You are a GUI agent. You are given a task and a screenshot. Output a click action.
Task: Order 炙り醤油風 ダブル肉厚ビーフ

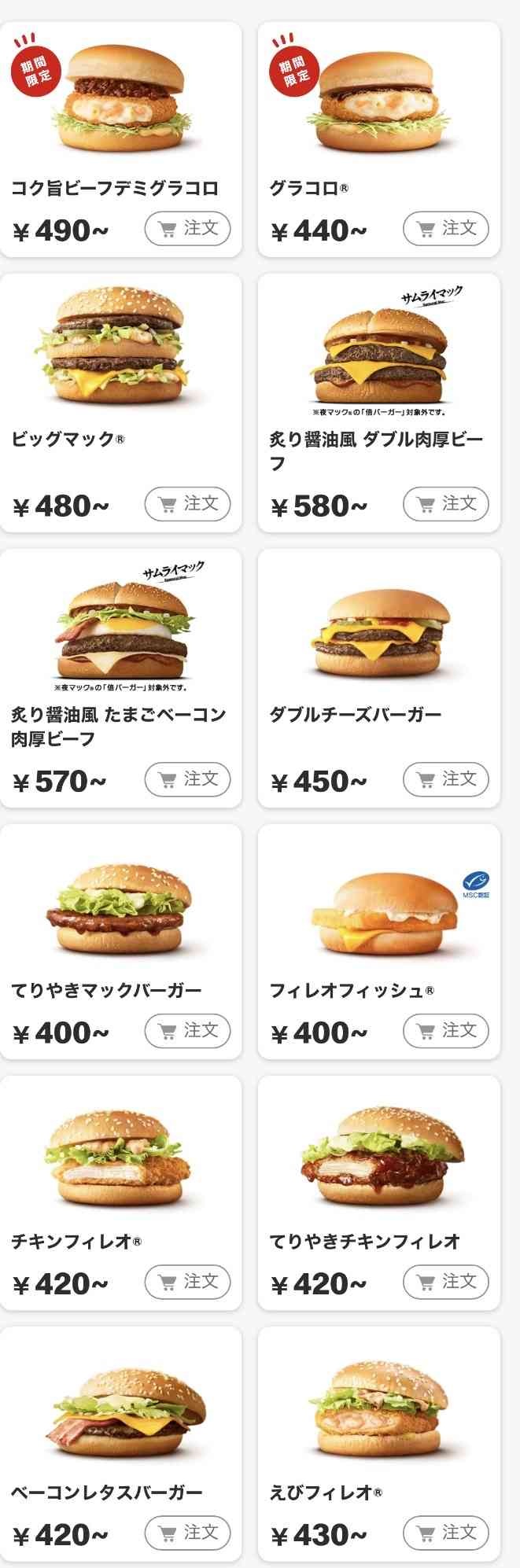[x=445, y=504]
